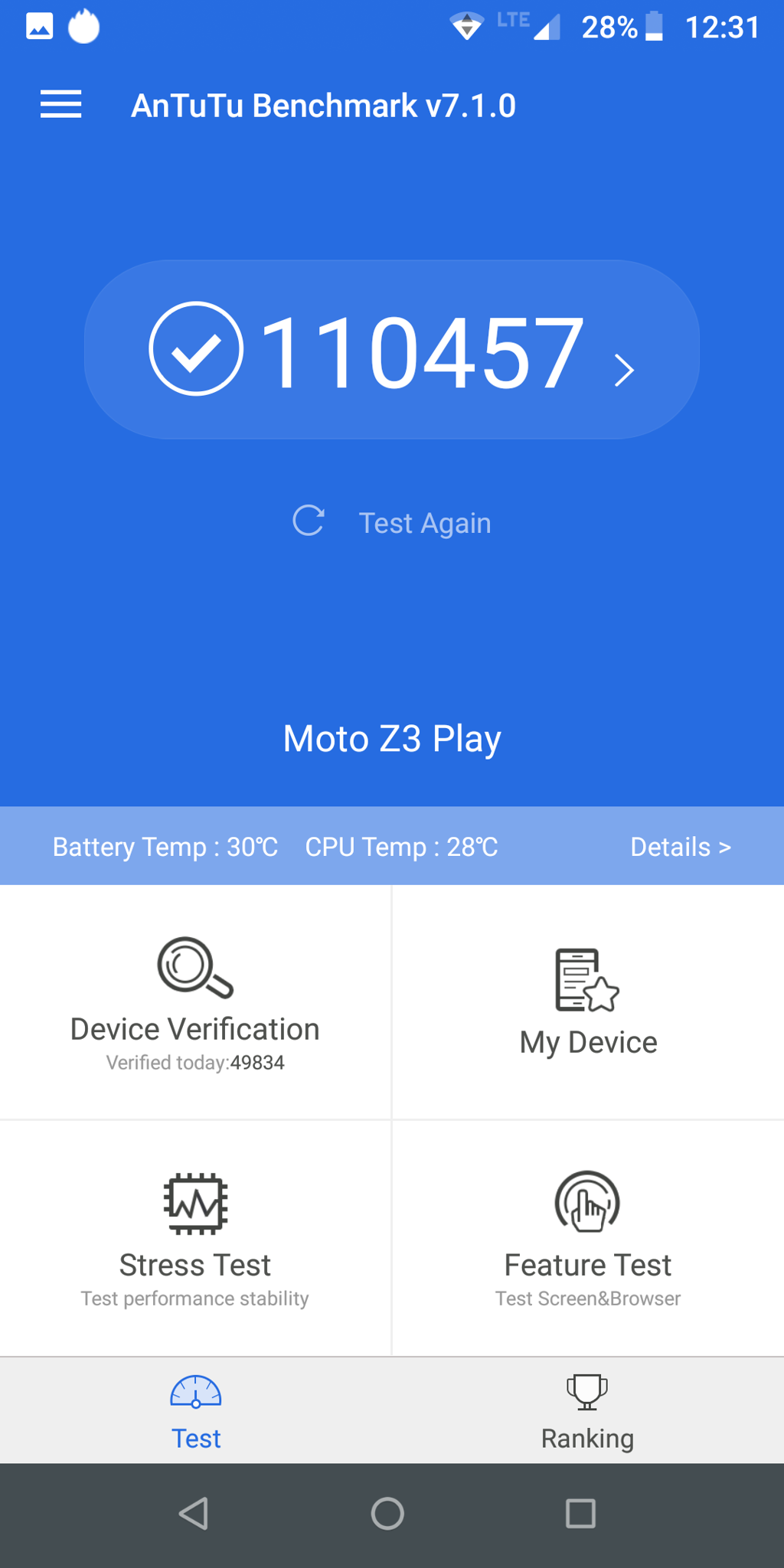Open temperature Details link
This screenshot has height=1568, width=784.
[x=680, y=847]
